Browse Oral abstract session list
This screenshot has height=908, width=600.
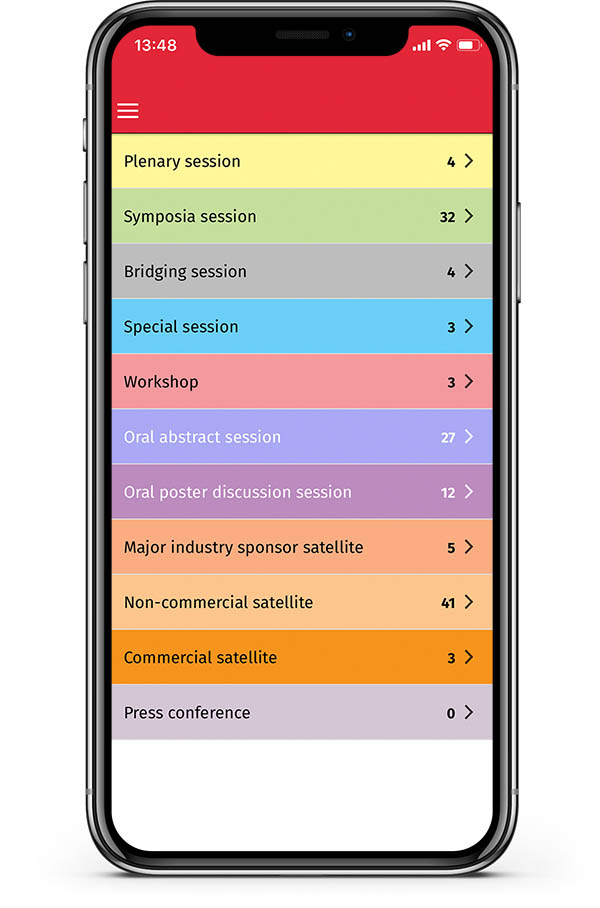300,437
